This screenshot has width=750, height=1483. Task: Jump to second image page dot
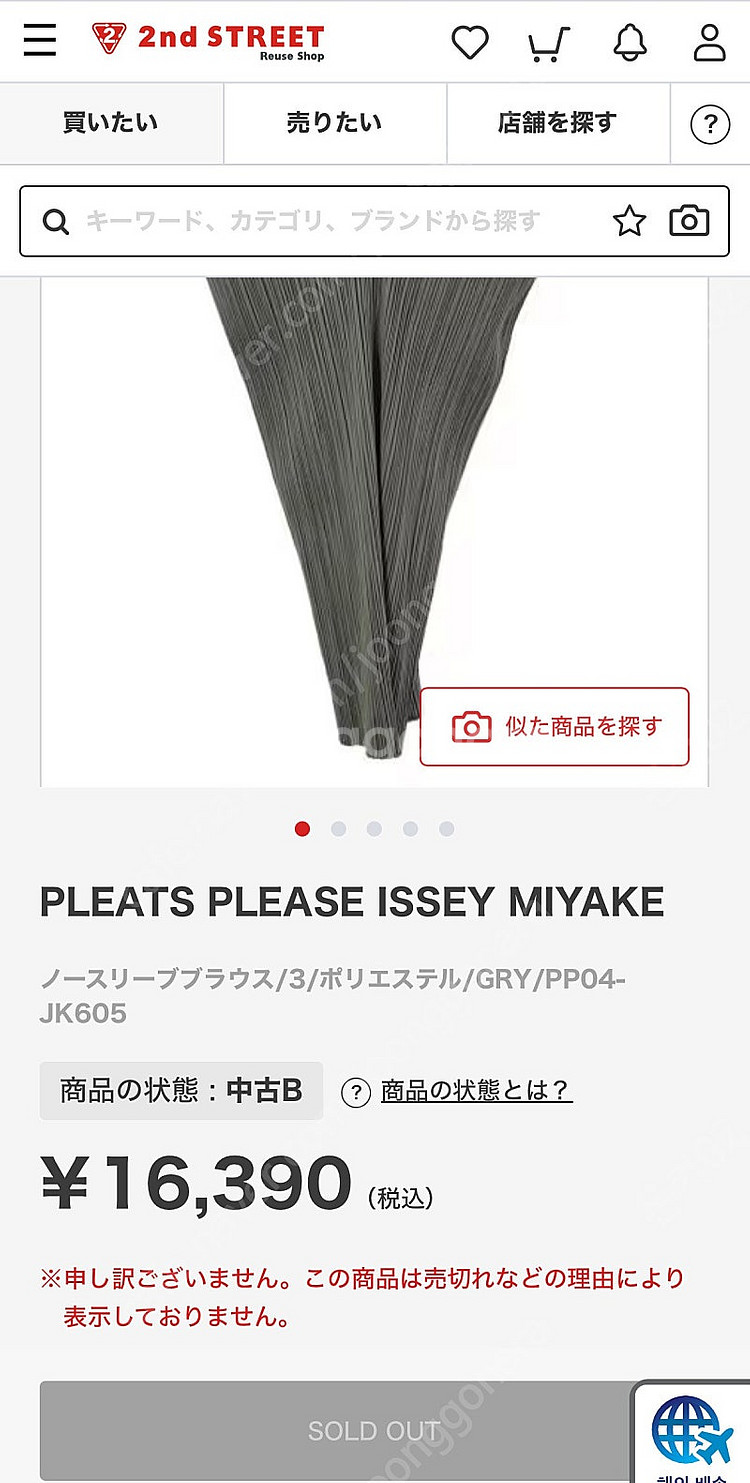coord(338,829)
